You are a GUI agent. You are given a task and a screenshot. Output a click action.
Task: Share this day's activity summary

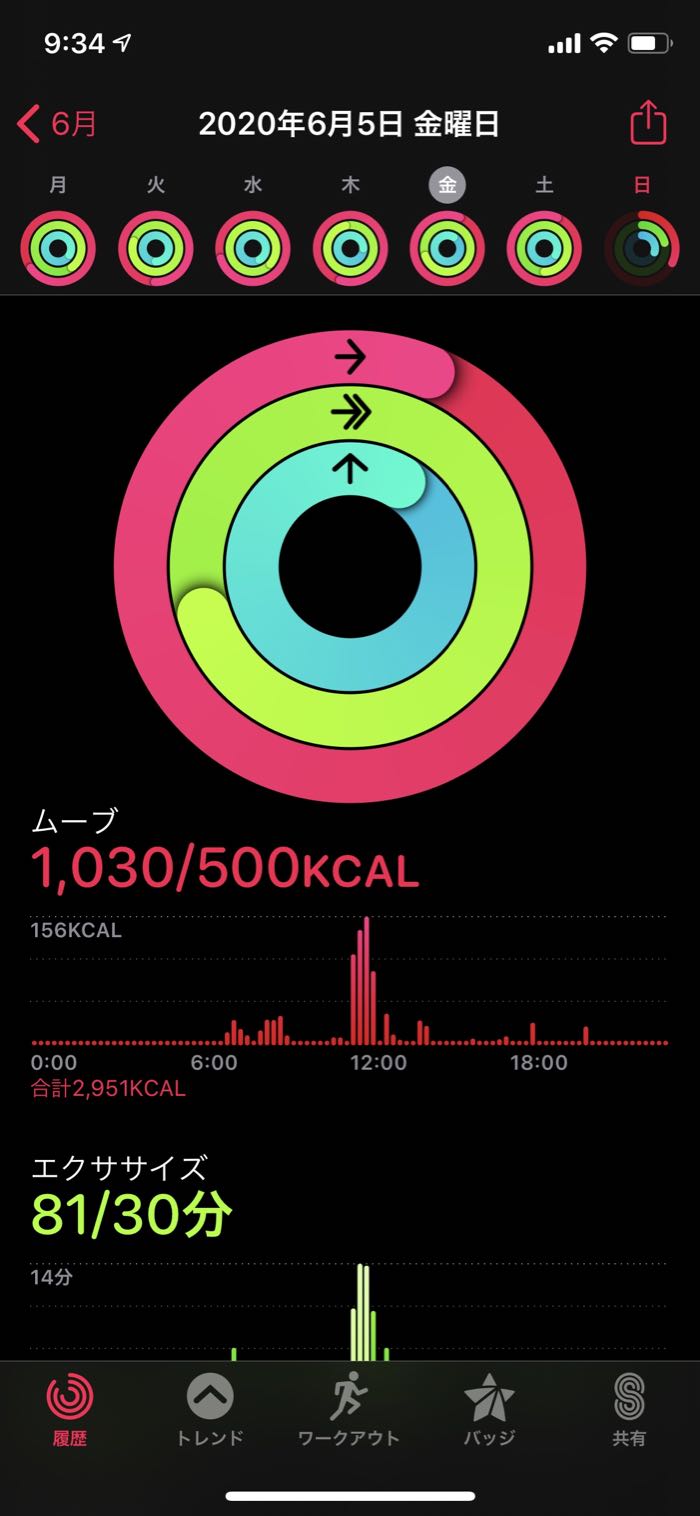[647, 124]
